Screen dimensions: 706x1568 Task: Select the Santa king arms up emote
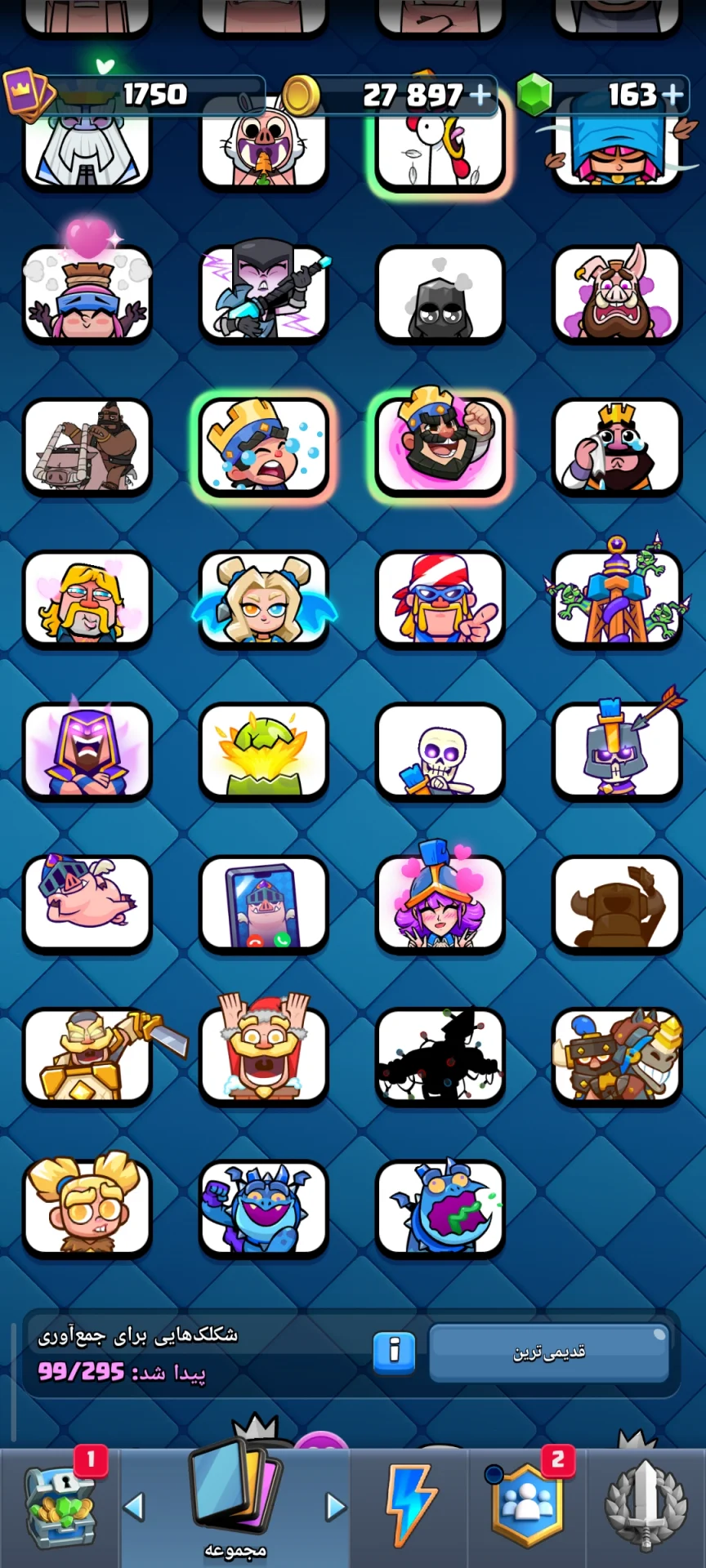(263, 1055)
